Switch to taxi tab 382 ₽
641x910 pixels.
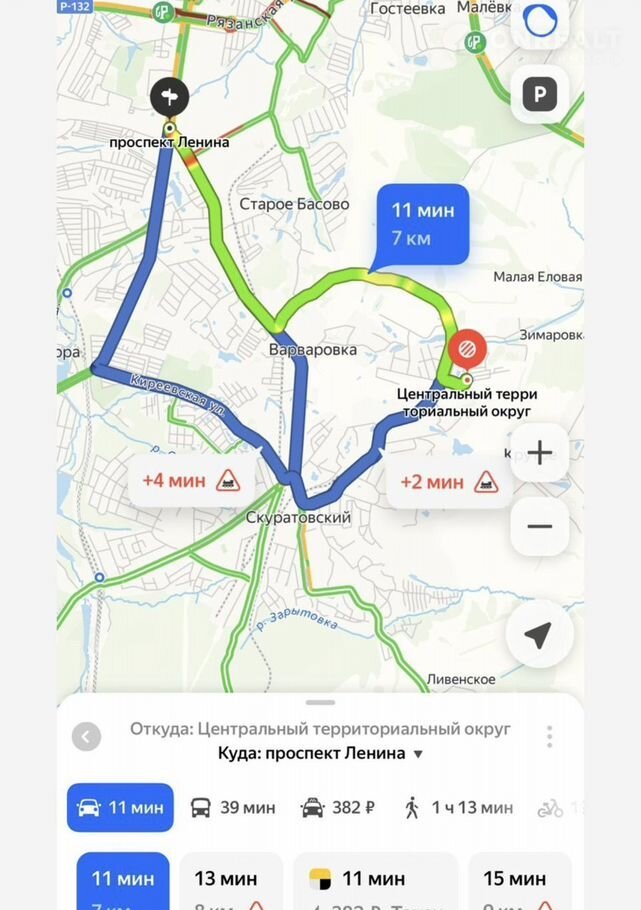coord(338,807)
